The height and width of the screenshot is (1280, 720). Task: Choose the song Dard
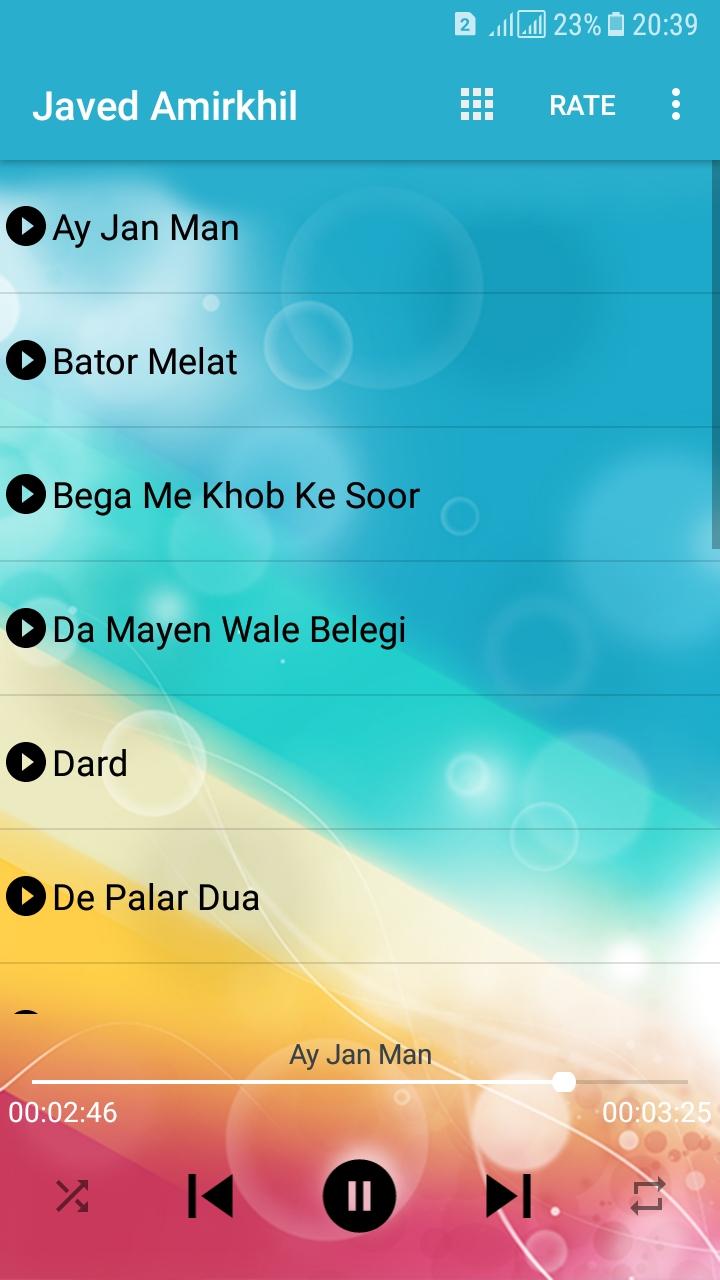pos(90,763)
